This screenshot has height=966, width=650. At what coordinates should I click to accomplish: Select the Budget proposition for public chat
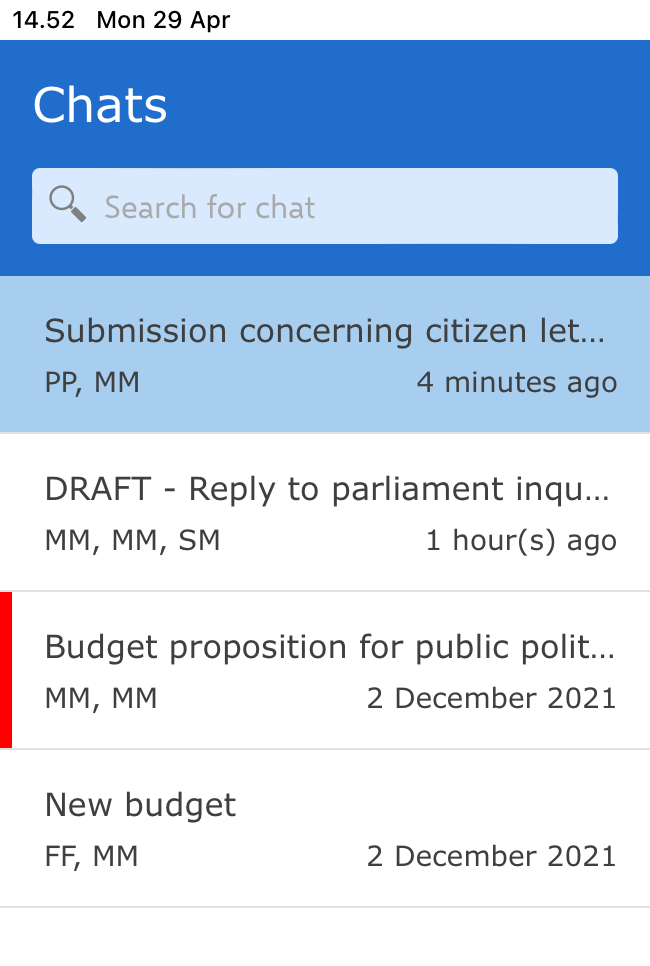click(325, 671)
